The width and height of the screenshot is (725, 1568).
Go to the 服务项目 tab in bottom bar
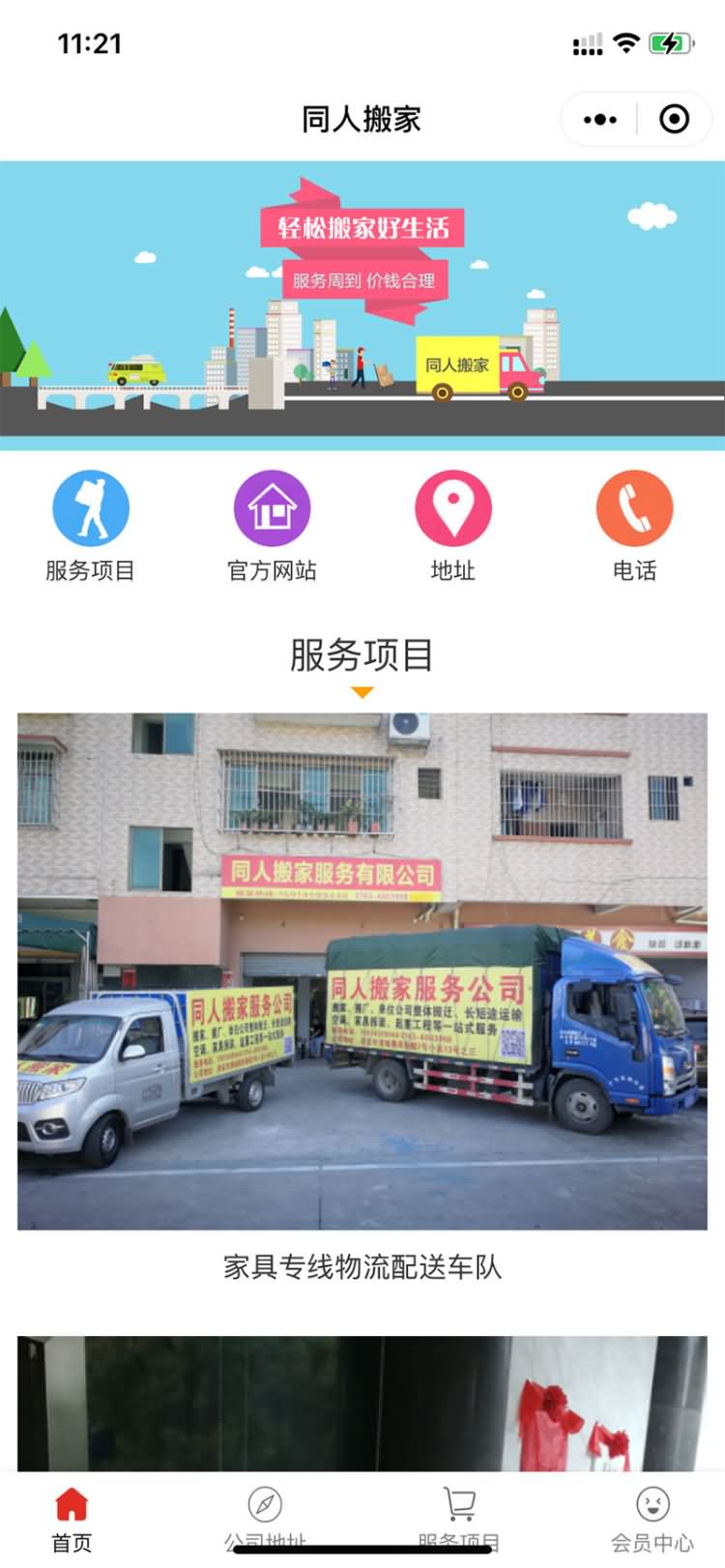coord(459,1520)
